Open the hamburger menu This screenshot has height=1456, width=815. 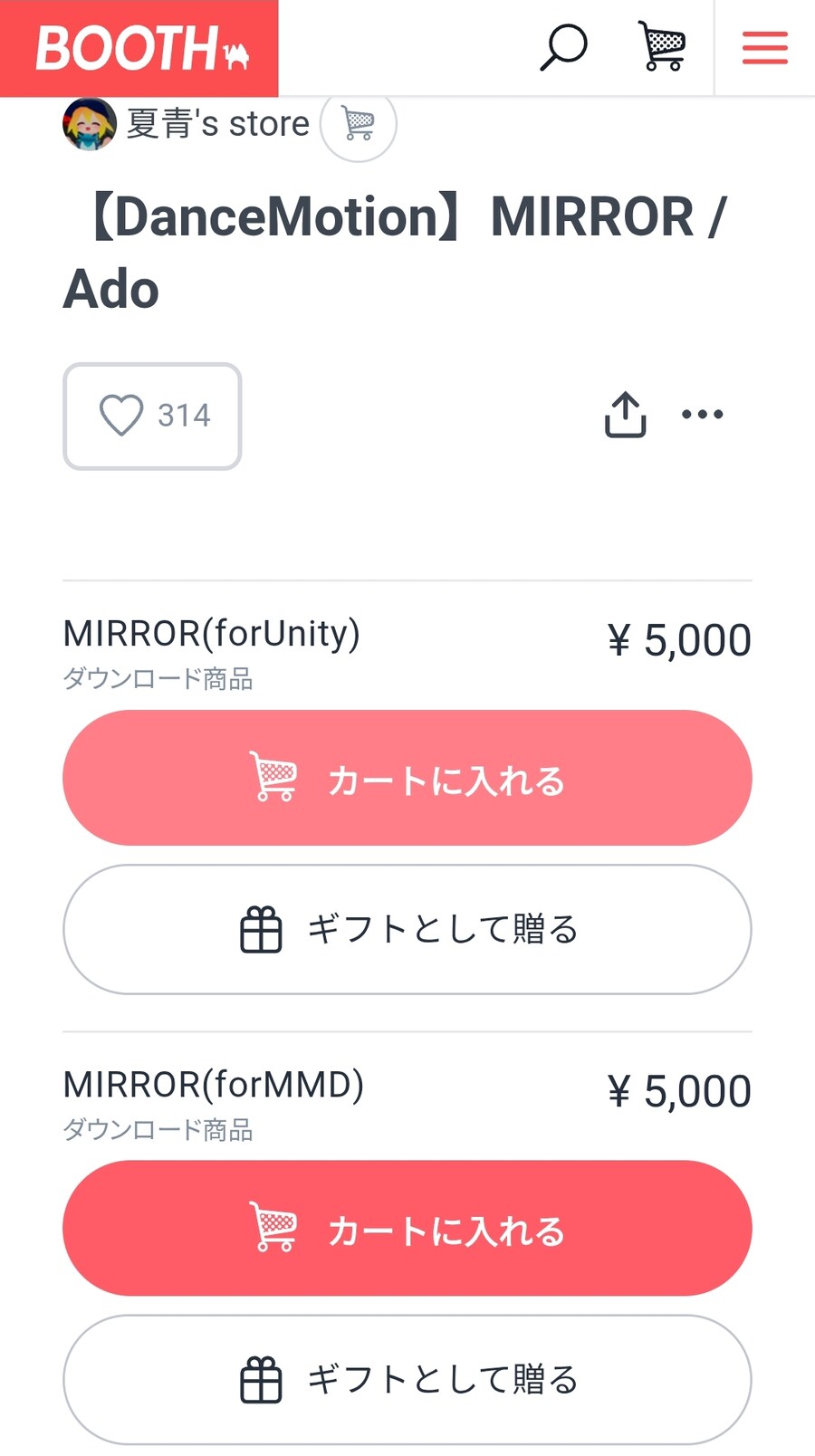(x=764, y=49)
